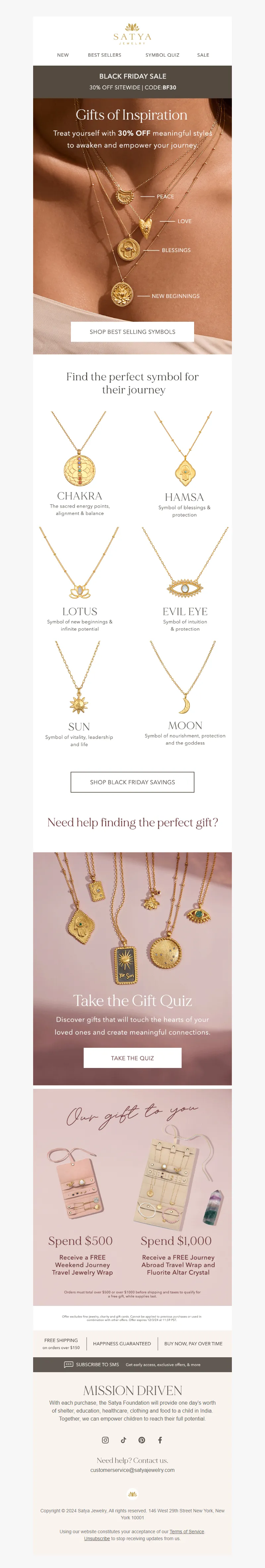The width and height of the screenshot is (265, 1568).
Task: Open Satya's Pinterest page
Action: [x=142, y=1440]
